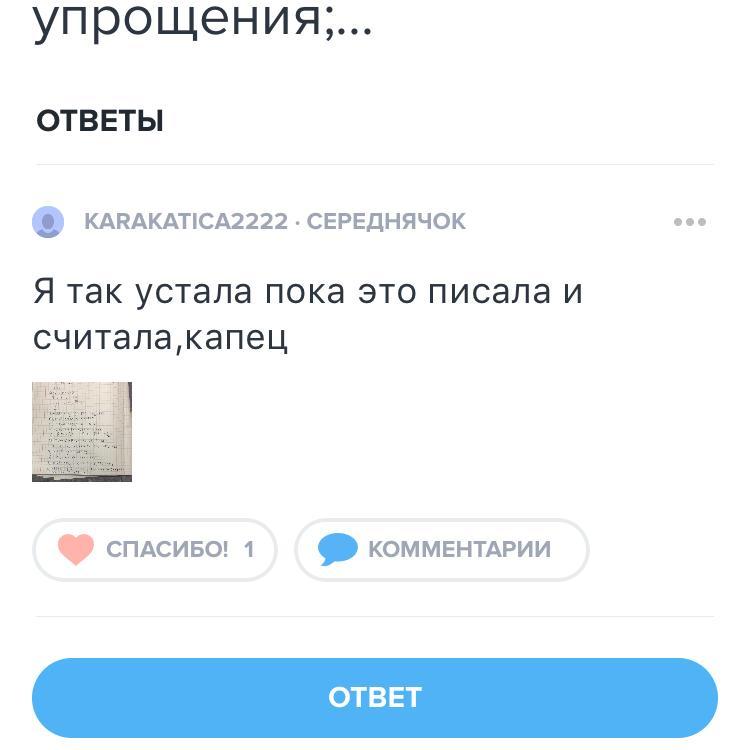Open the attached notebook photo thumbnail
Image resolution: width=750 pixels, height=750 pixels.
coord(82,432)
